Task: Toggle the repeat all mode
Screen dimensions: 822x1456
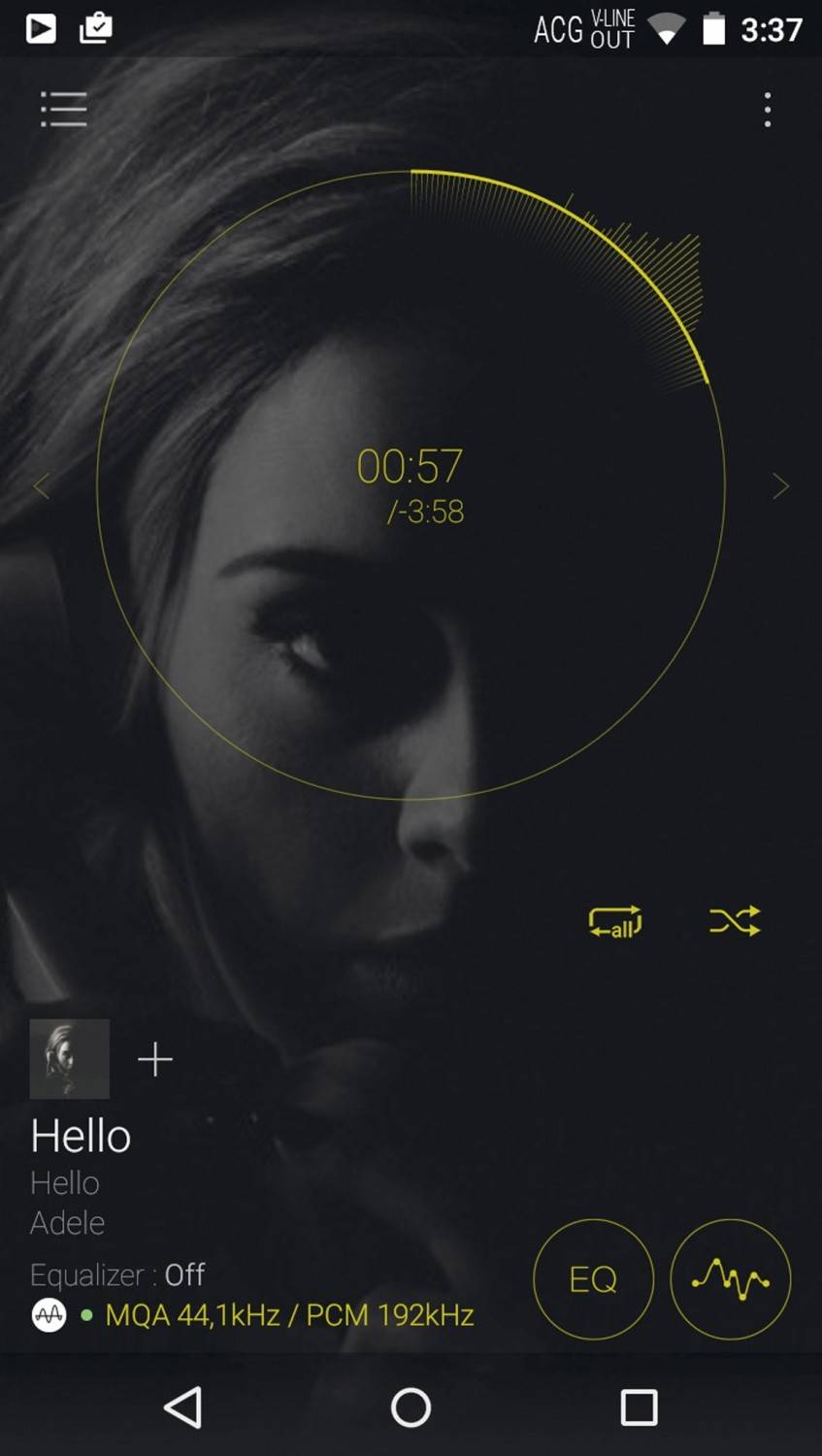Action: pyautogui.click(x=615, y=922)
